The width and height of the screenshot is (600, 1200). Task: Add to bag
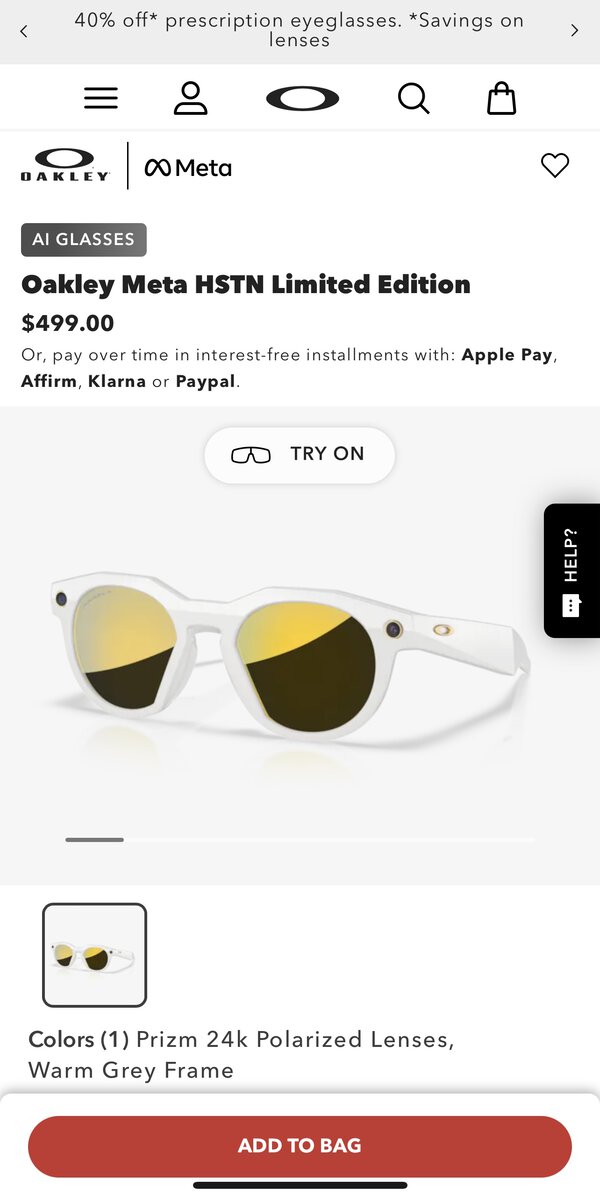300,1146
